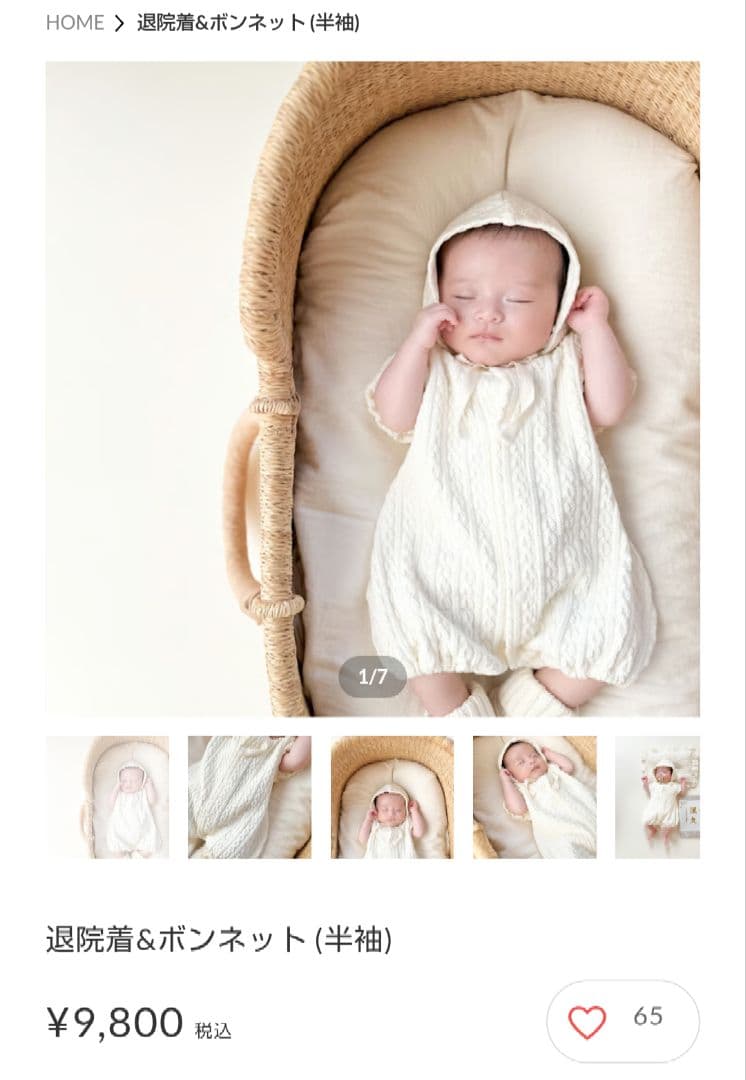Like this product with the heart button

tap(588, 1021)
